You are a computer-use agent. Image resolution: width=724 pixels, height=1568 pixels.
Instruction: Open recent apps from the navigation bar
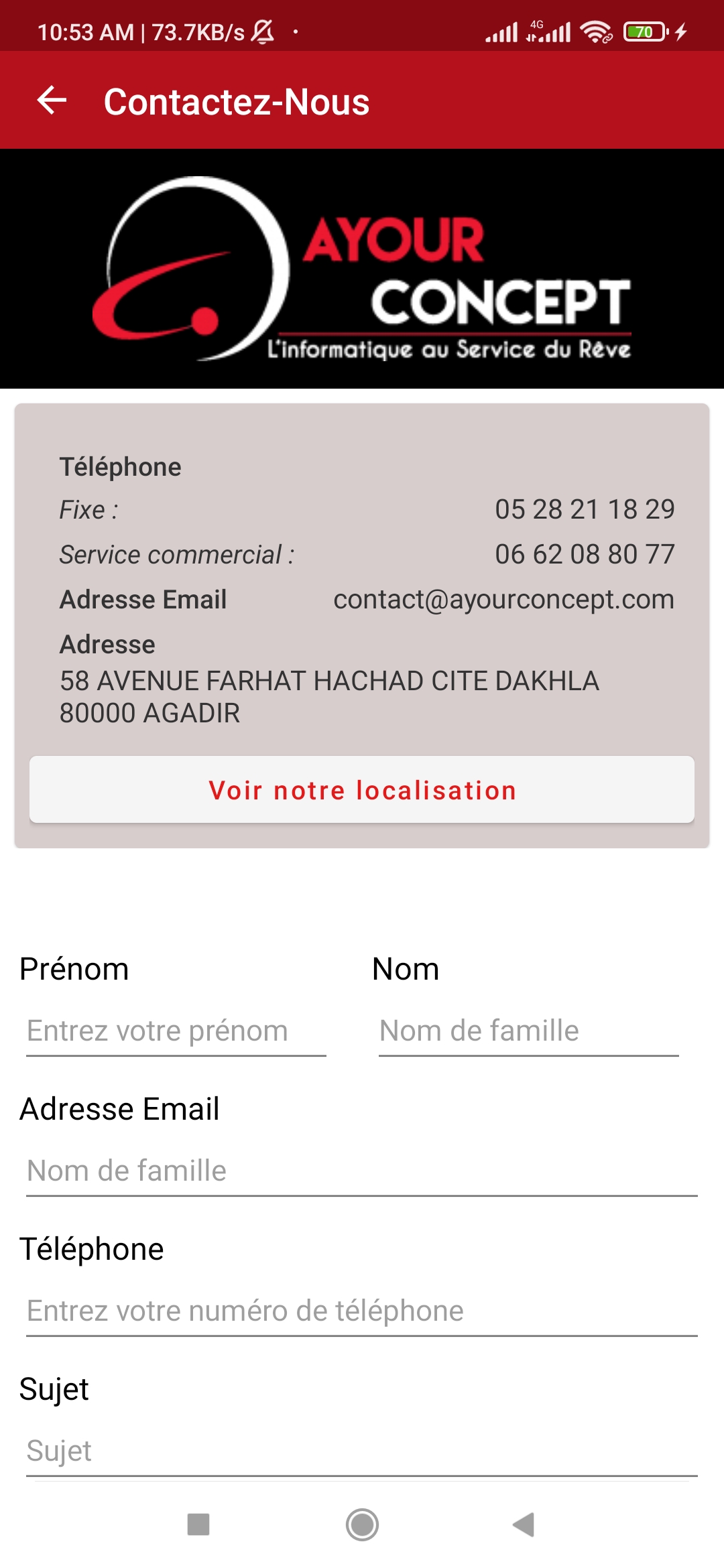pos(198,1524)
